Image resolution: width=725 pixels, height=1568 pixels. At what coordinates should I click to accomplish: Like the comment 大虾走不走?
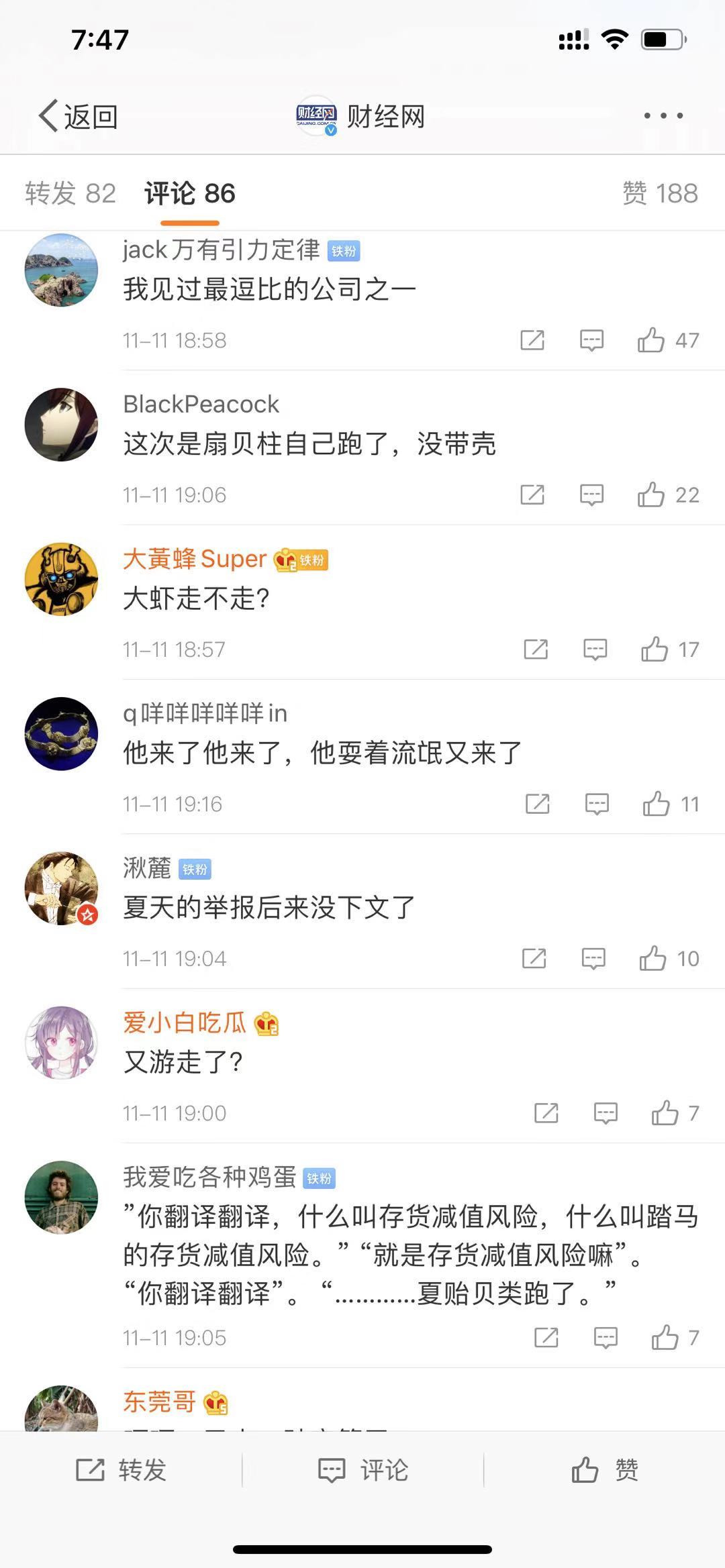click(x=655, y=649)
